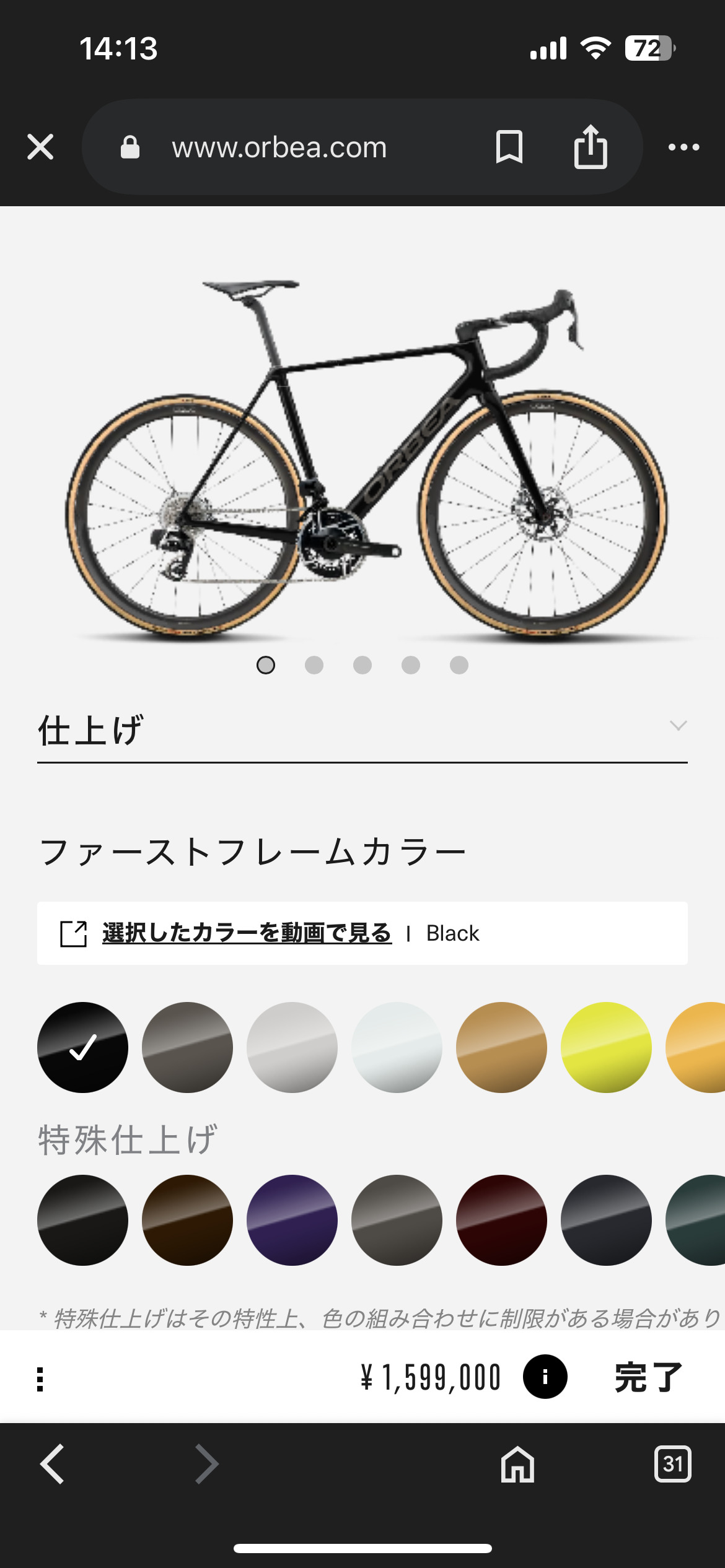The width and height of the screenshot is (725, 1568).
Task: Open price info icon next to ¥1,599,000
Action: (545, 1377)
